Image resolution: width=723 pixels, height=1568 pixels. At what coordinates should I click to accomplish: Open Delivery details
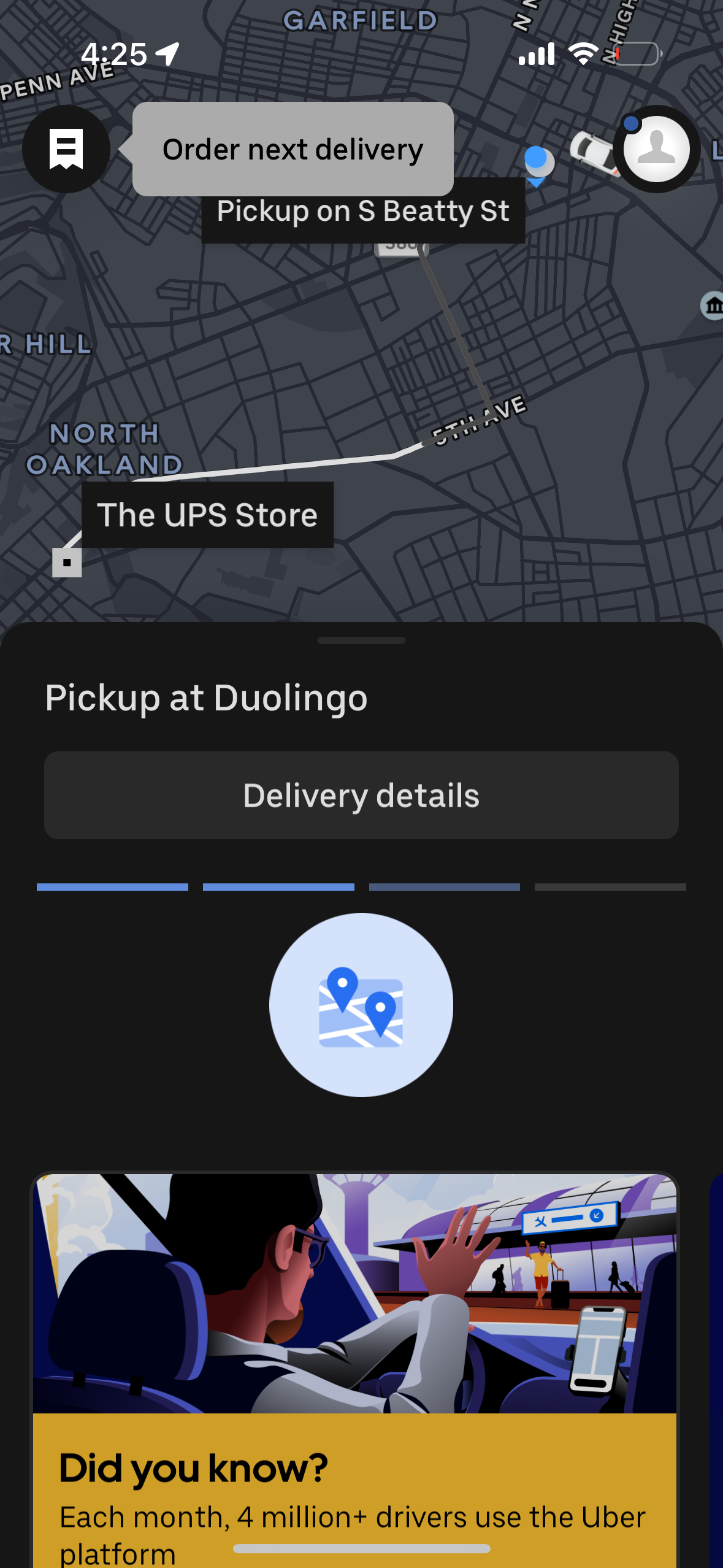coord(361,796)
